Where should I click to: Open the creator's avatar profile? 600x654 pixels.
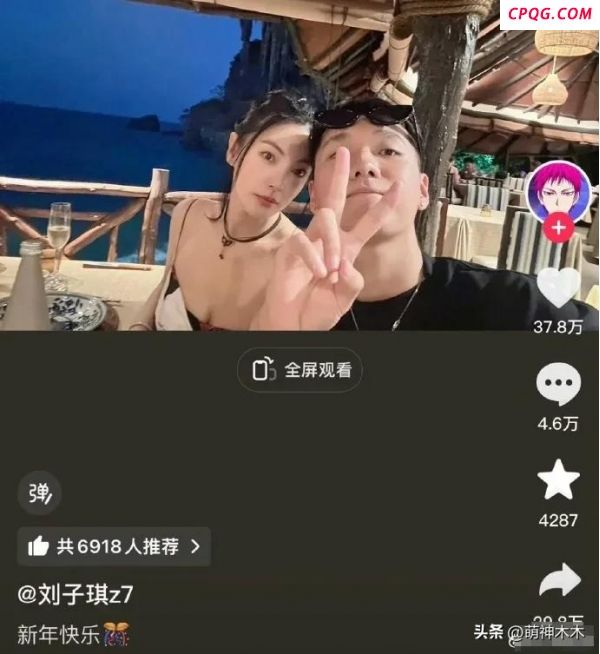[557, 192]
